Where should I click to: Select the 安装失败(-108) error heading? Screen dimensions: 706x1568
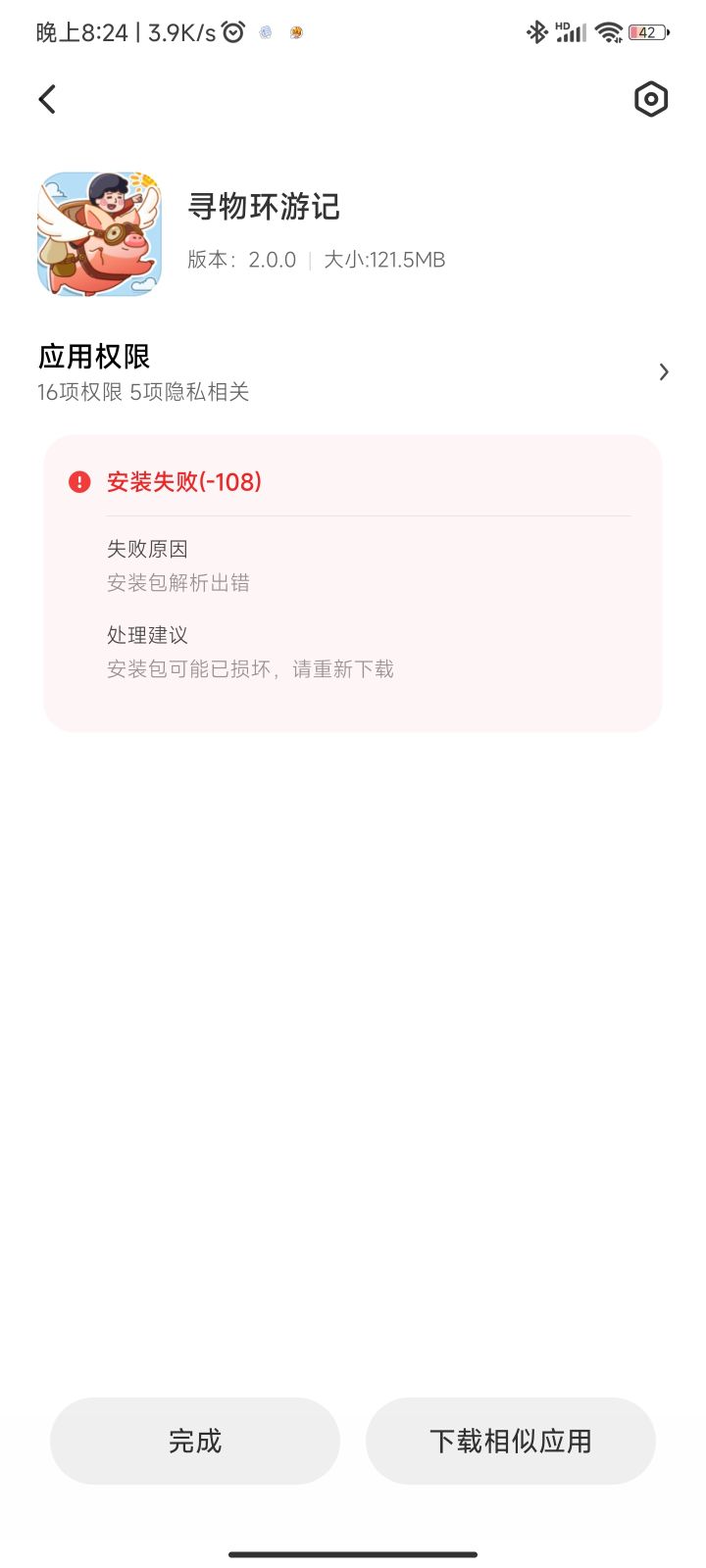coord(185,481)
